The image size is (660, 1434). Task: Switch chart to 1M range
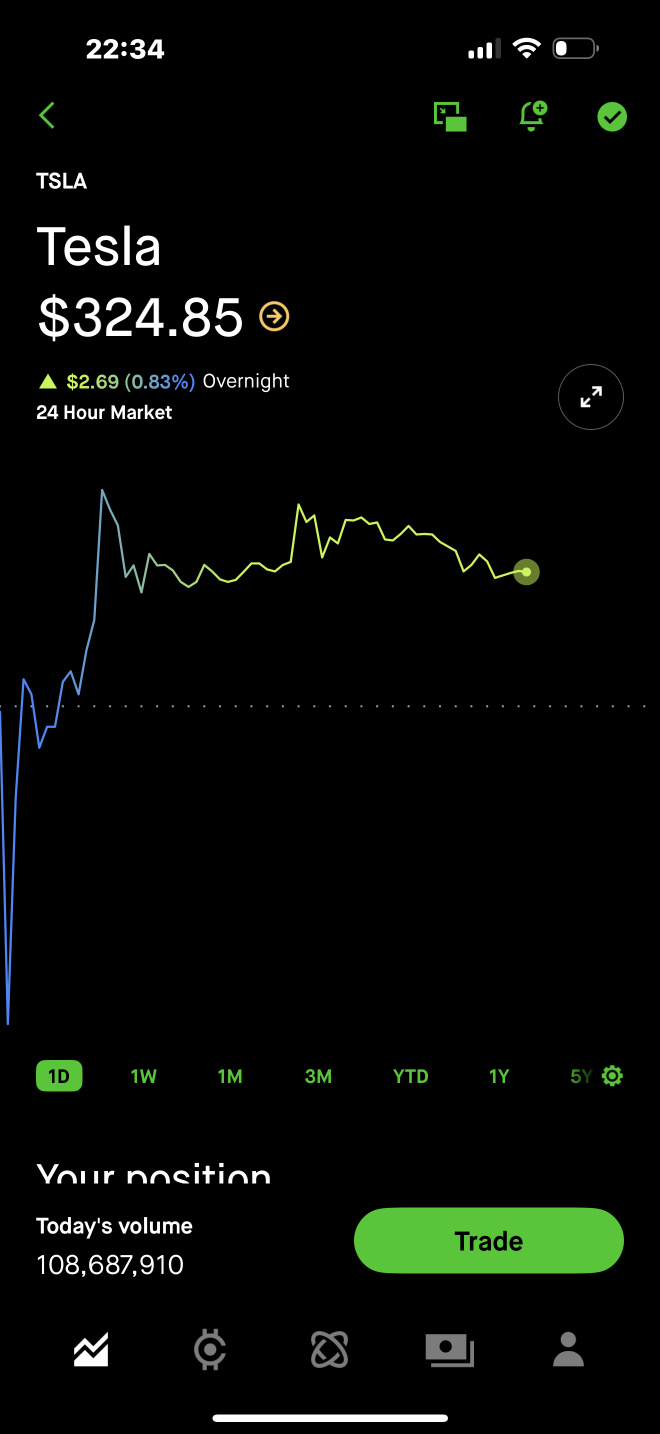tap(230, 1076)
